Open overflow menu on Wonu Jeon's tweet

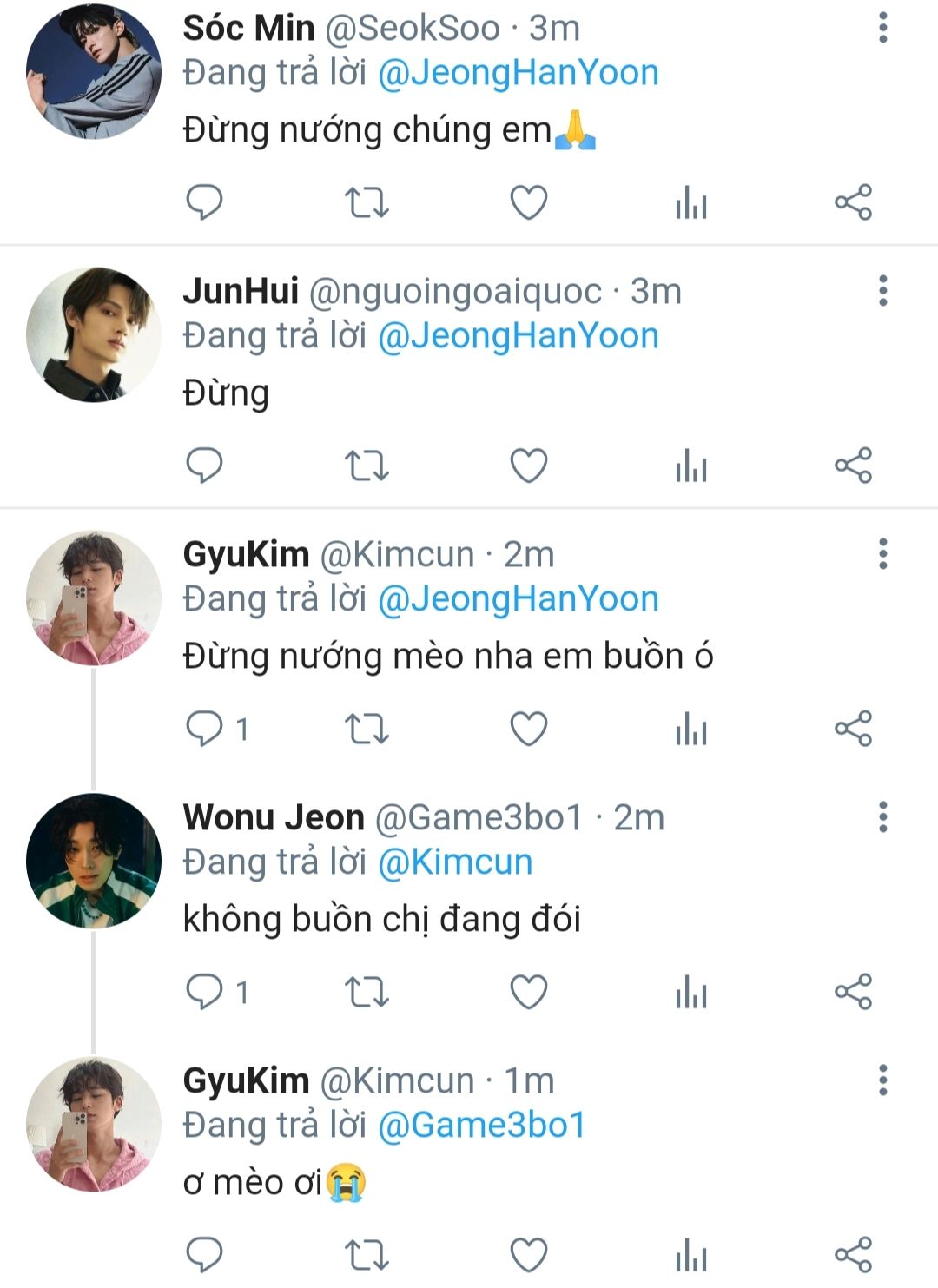coord(882,816)
